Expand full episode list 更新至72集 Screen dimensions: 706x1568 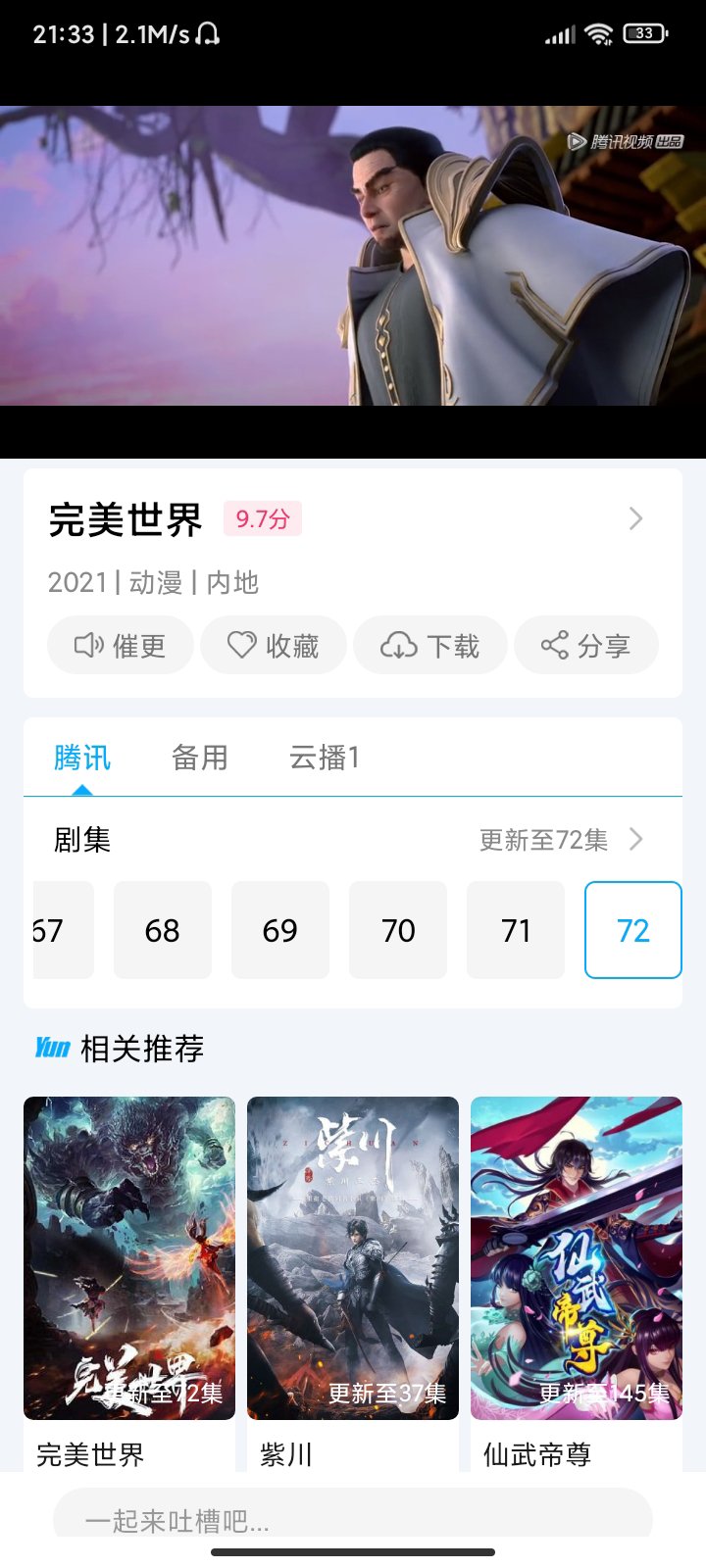click(561, 840)
